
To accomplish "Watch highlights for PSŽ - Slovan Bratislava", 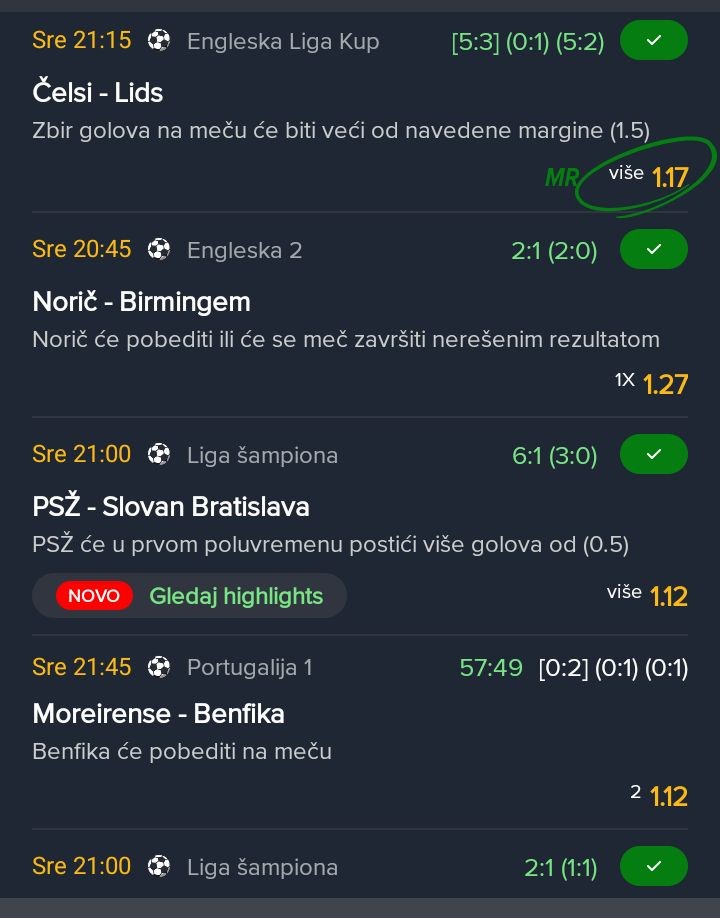I will (189, 595).
